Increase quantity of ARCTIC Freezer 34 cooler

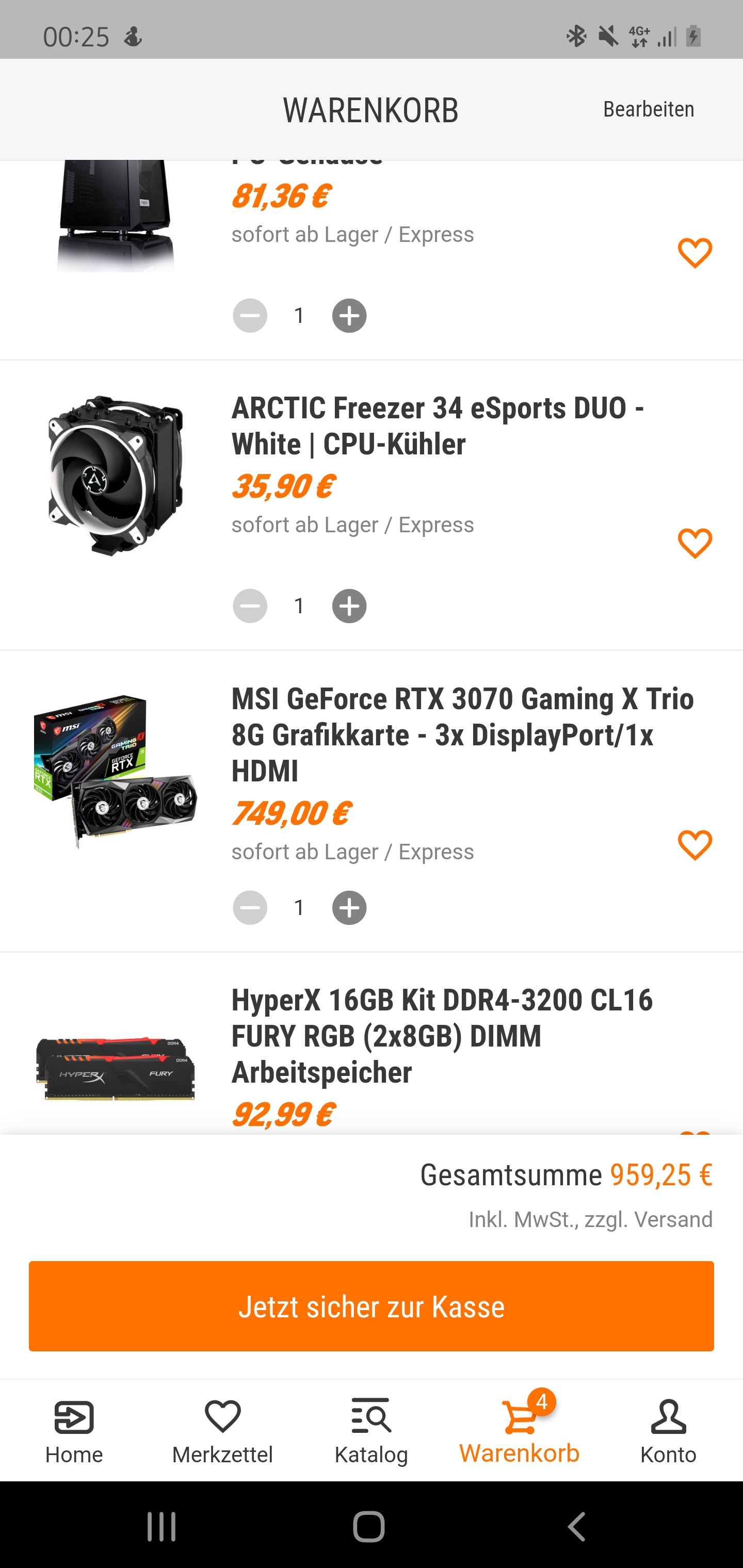pos(349,606)
